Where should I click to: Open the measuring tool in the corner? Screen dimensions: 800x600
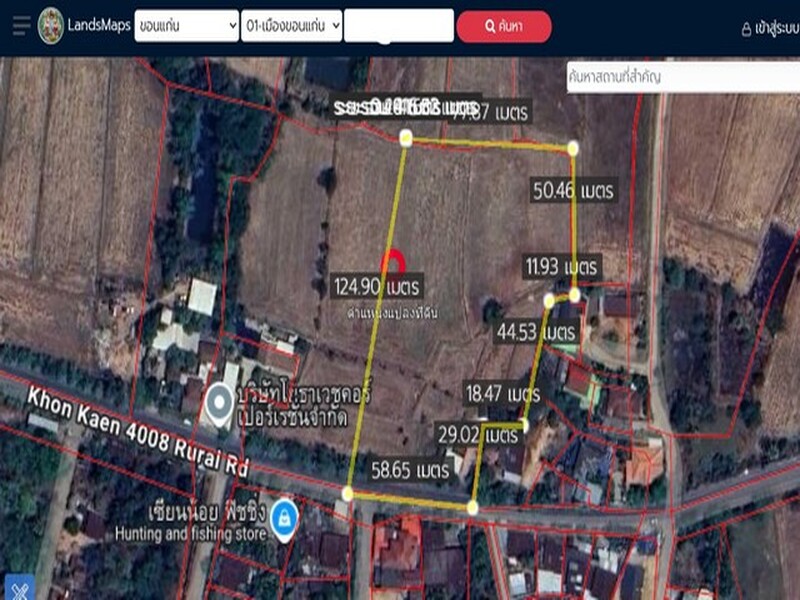click(19, 588)
